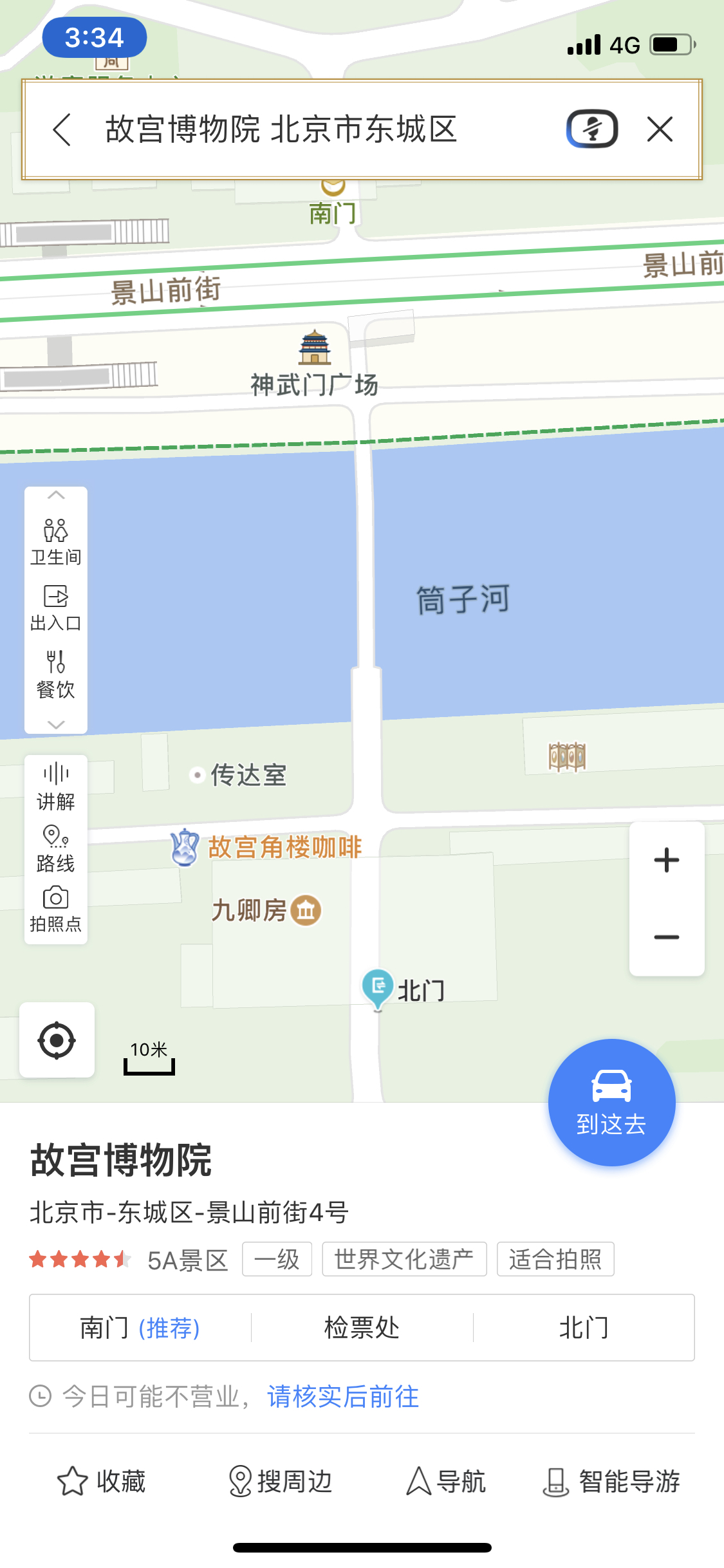The image size is (724, 1568).
Task: Show 餐饮 (dining) spots on the map
Action: click(56, 675)
